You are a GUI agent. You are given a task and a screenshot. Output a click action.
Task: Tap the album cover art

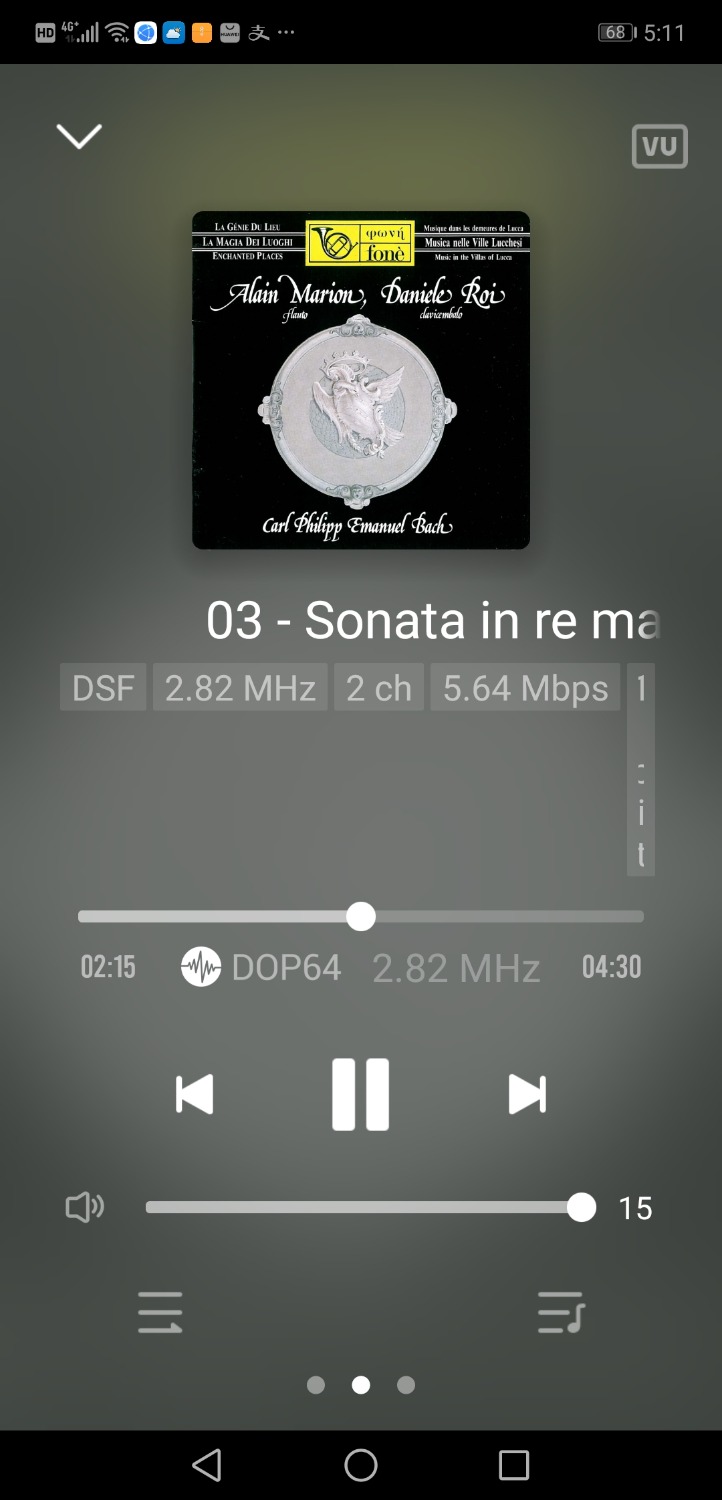(361, 380)
